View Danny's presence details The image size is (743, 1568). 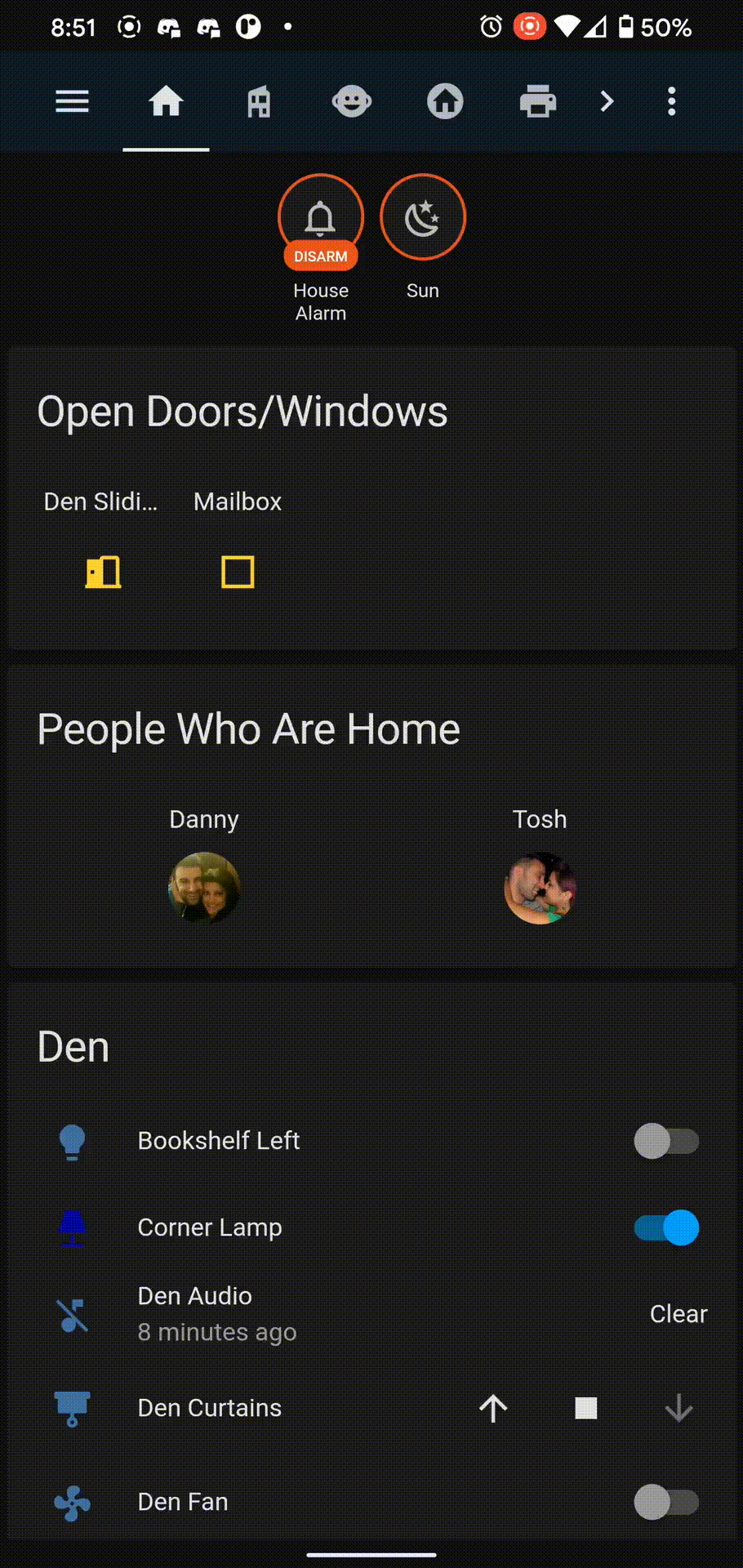click(204, 888)
